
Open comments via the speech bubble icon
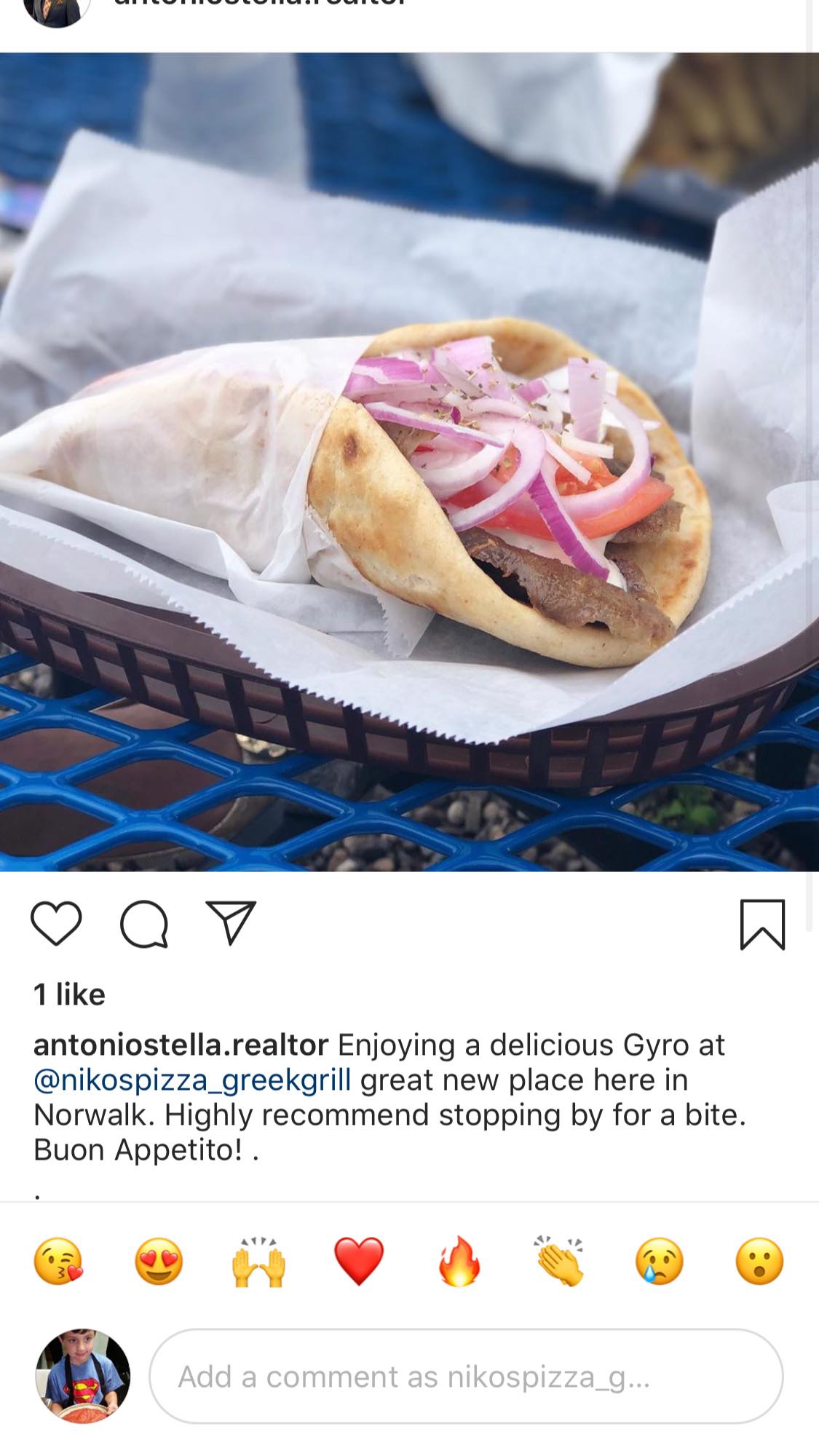coord(144,925)
